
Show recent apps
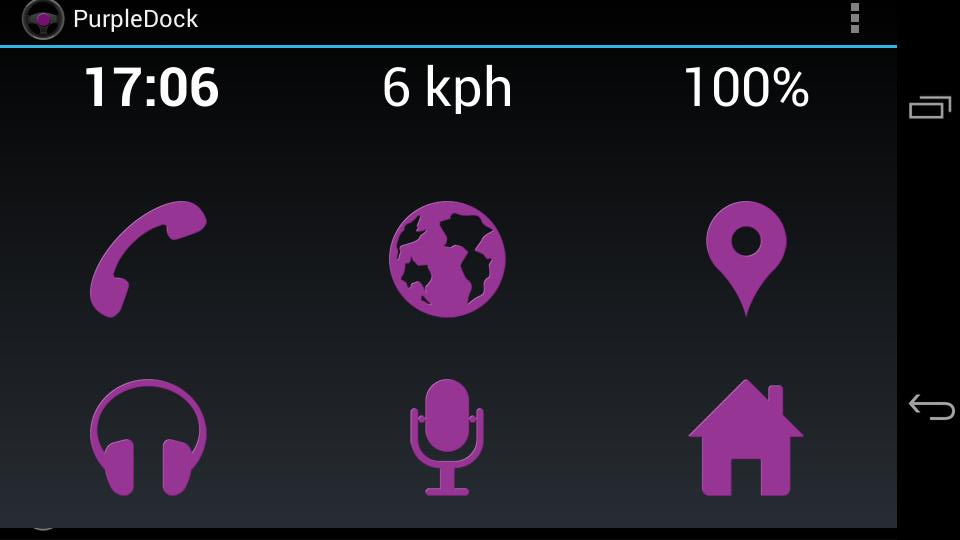click(930, 108)
